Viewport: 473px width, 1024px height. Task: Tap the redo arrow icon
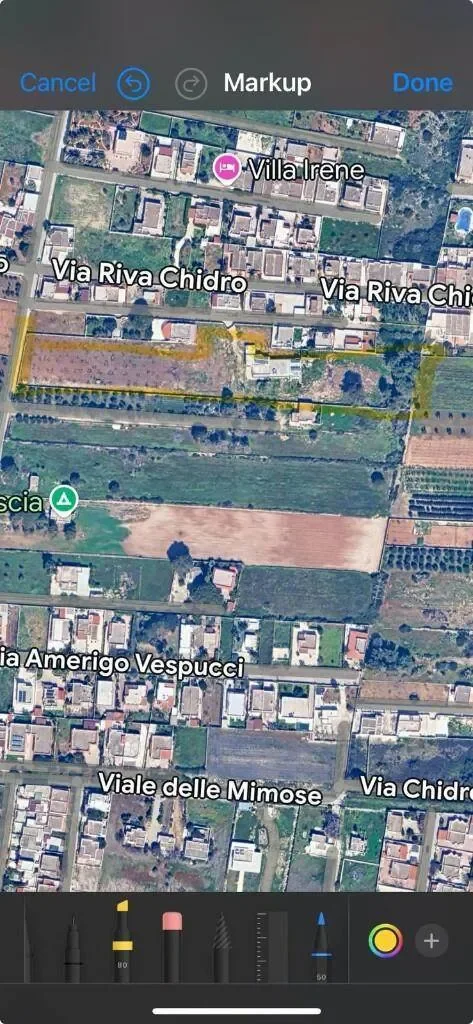pyautogui.click(x=191, y=84)
